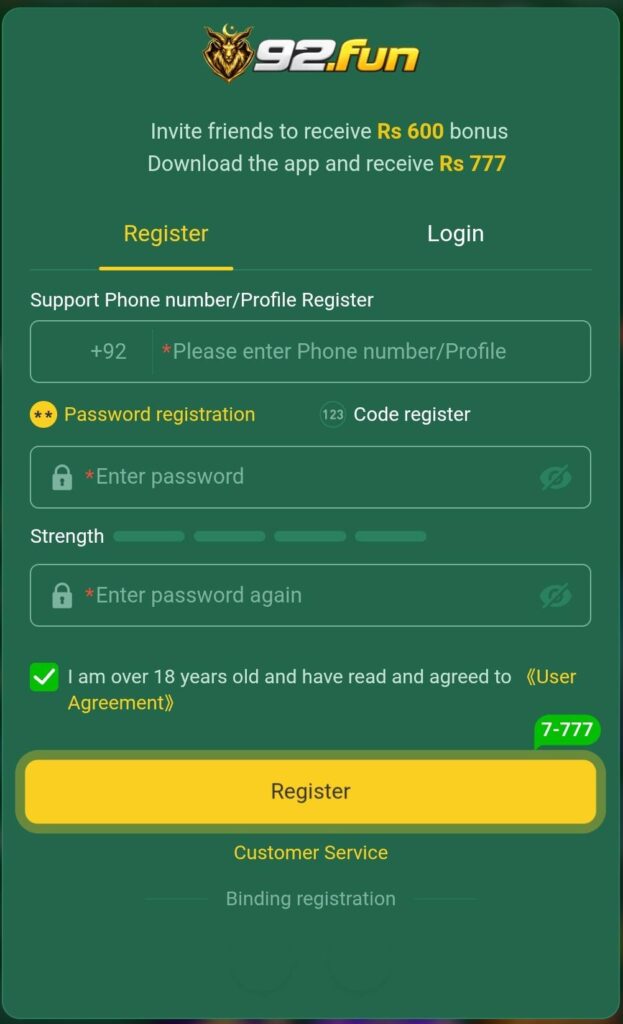
Task: Focus the Enter password again field
Action: pos(300,596)
